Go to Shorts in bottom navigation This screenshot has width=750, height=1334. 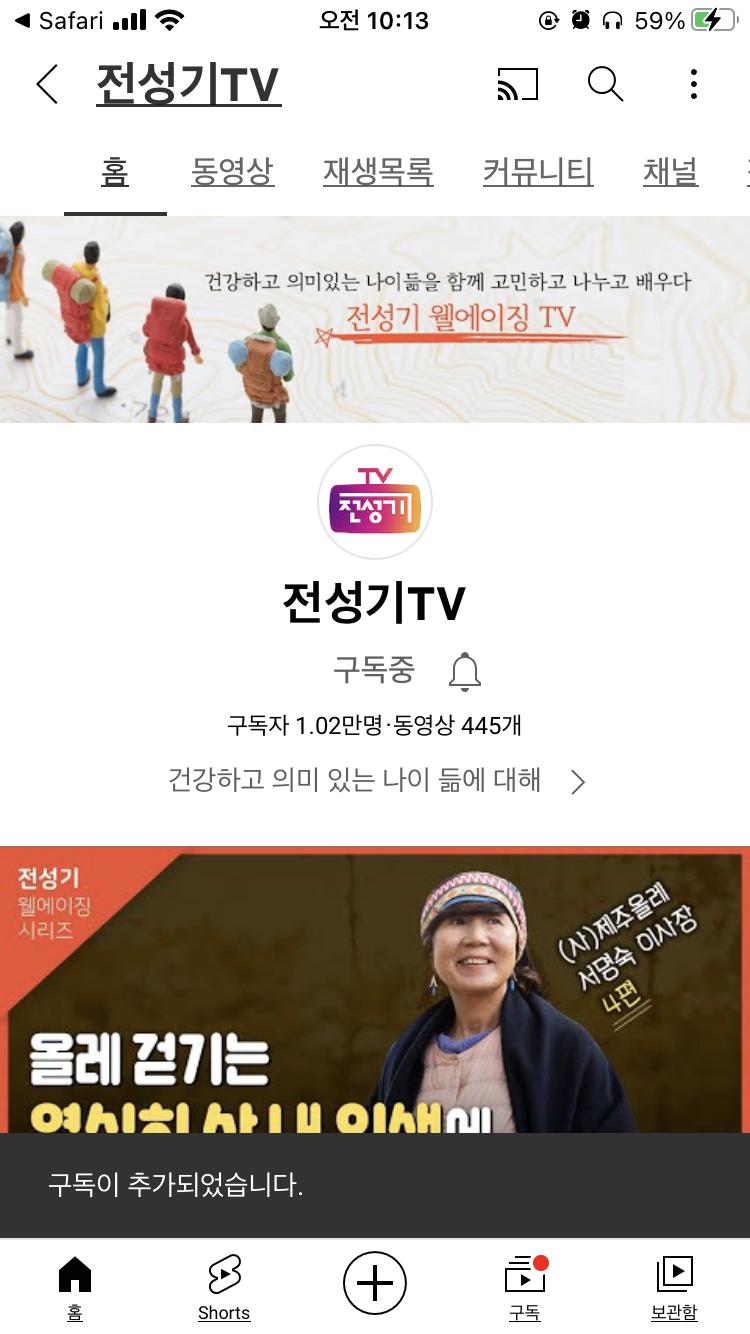[224, 1287]
